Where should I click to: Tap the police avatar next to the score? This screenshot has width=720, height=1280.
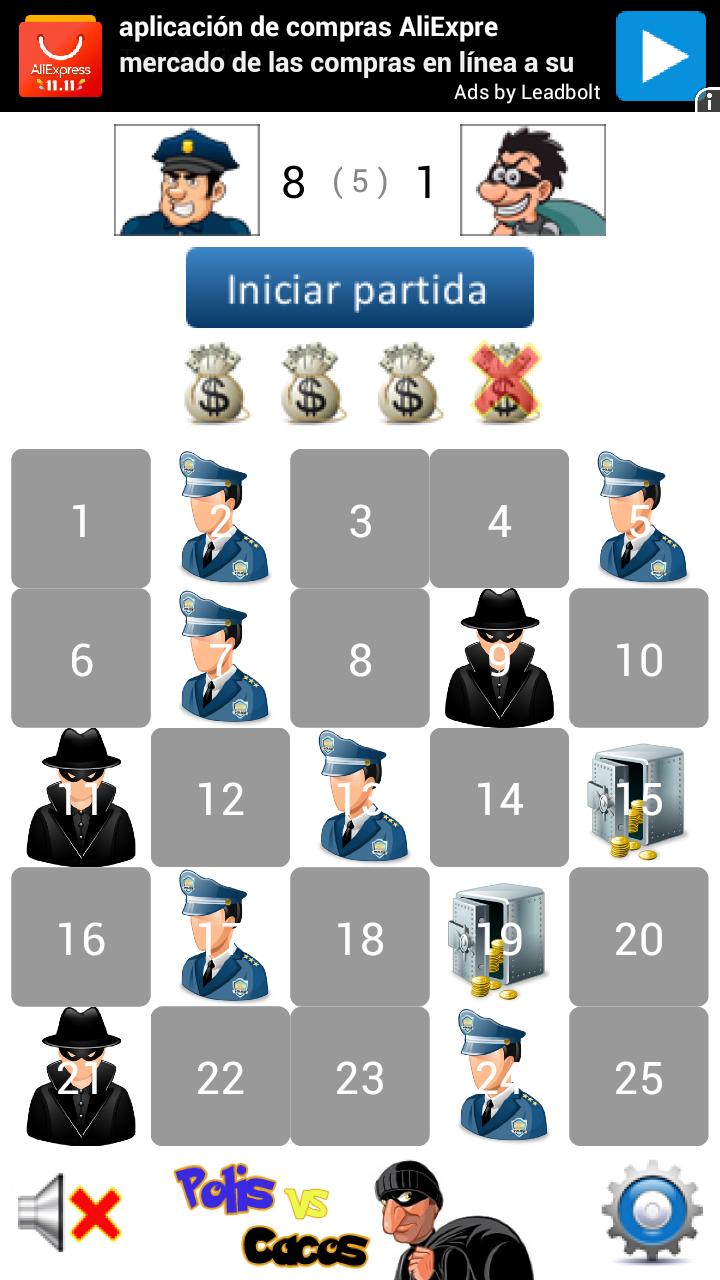[x=186, y=180]
